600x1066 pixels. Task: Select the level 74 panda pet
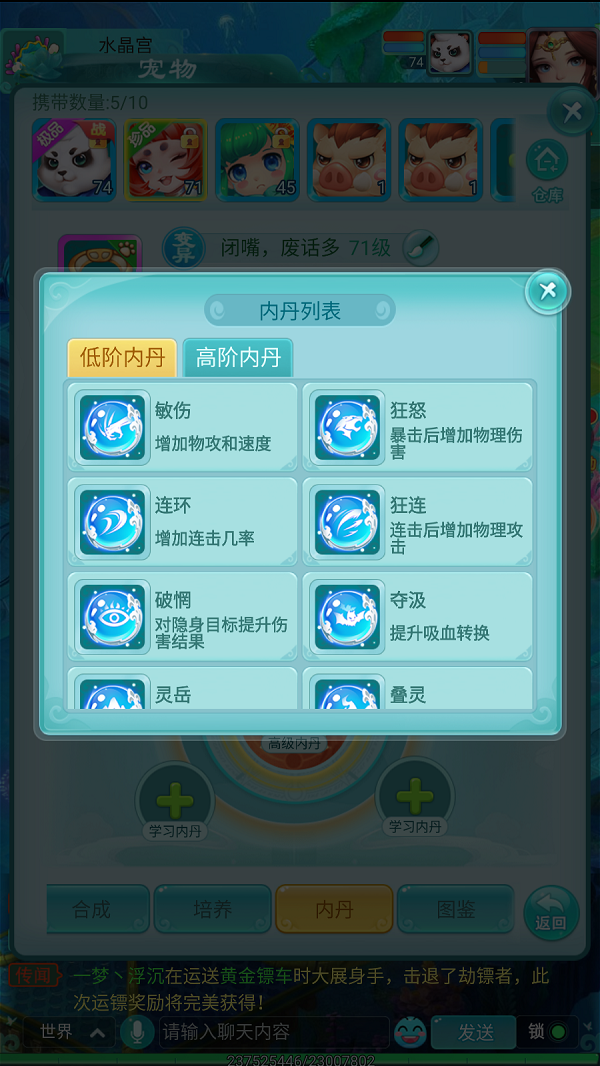(x=73, y=160)
